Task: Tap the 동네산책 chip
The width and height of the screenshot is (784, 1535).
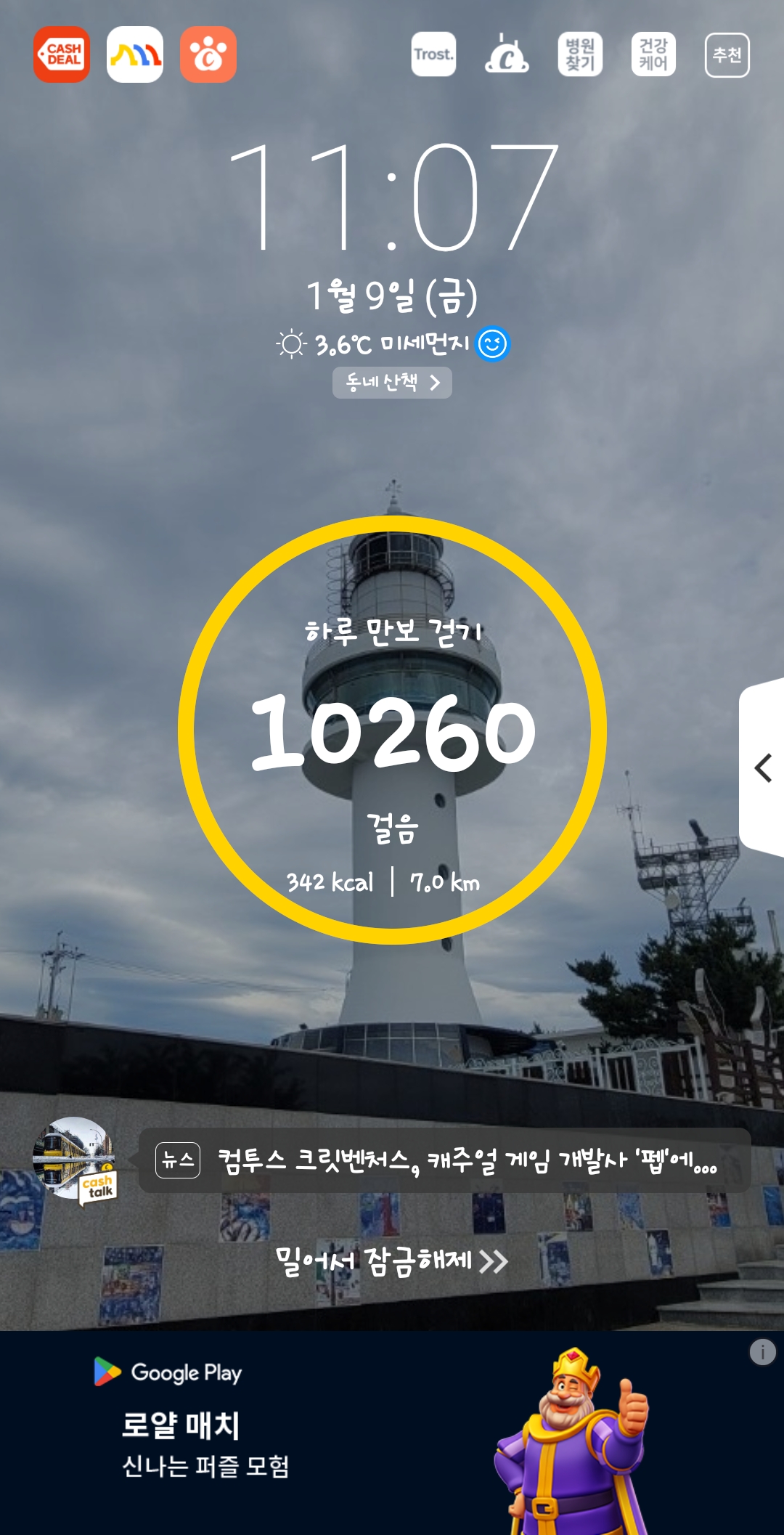Action: pos(392,383)
